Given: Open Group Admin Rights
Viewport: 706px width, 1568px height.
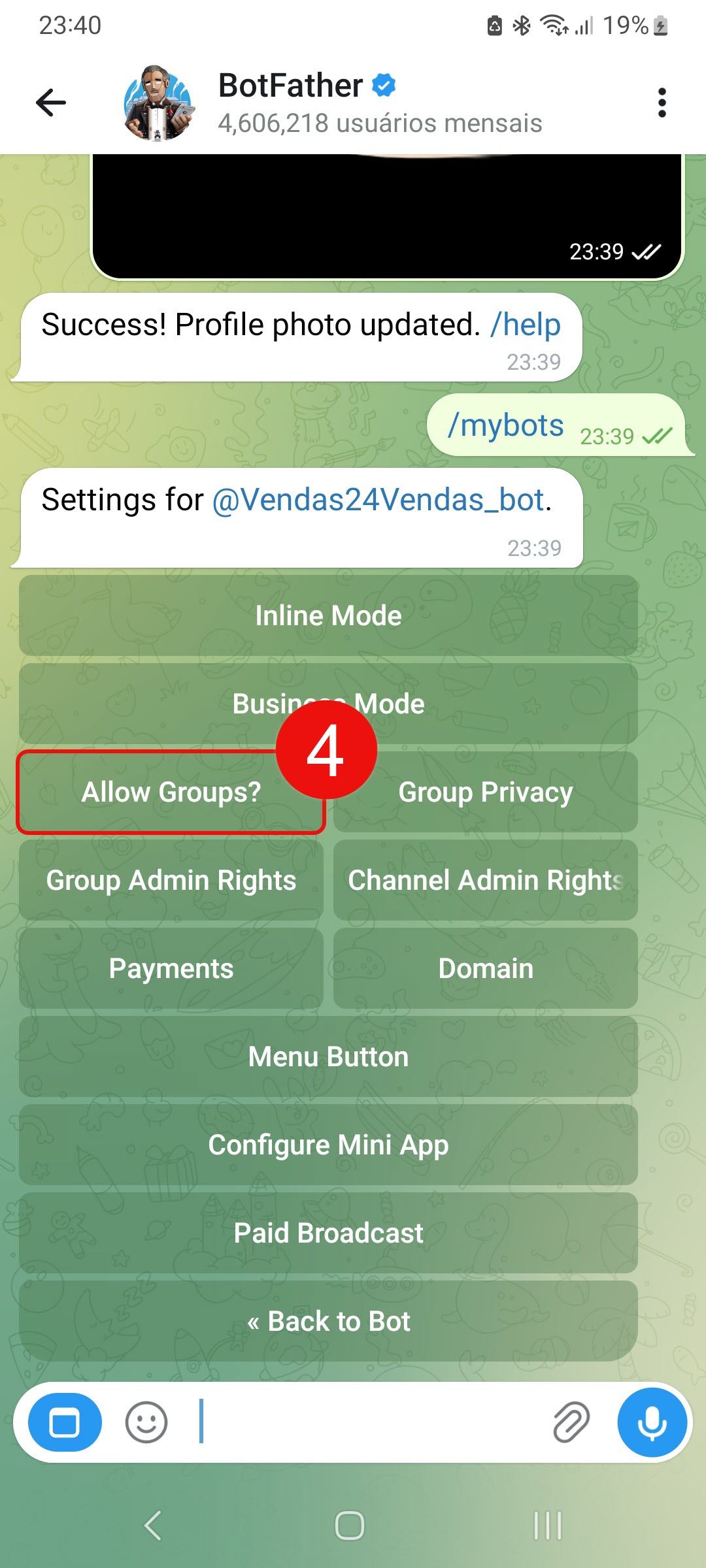Looking at the screenshot, I should point(171,880).
